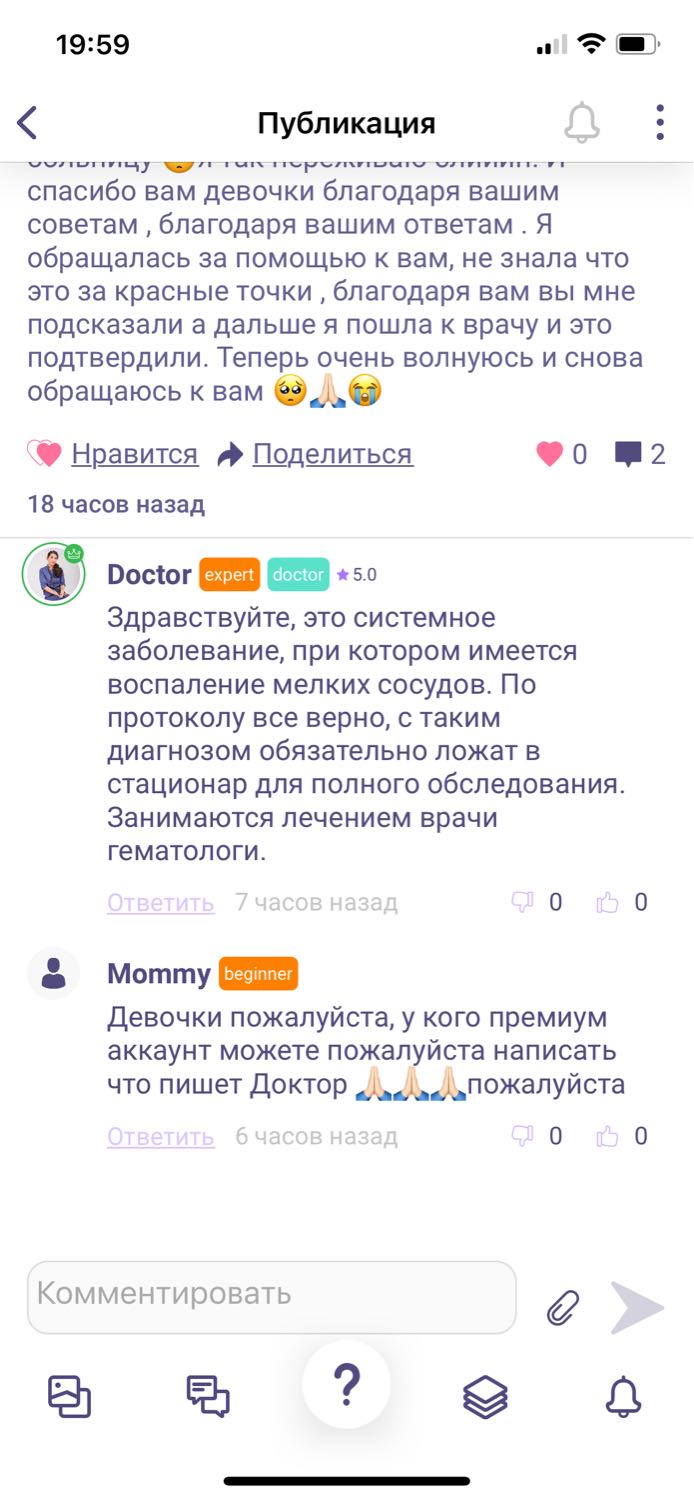Go back using the top-left arrow

(27, 123)
